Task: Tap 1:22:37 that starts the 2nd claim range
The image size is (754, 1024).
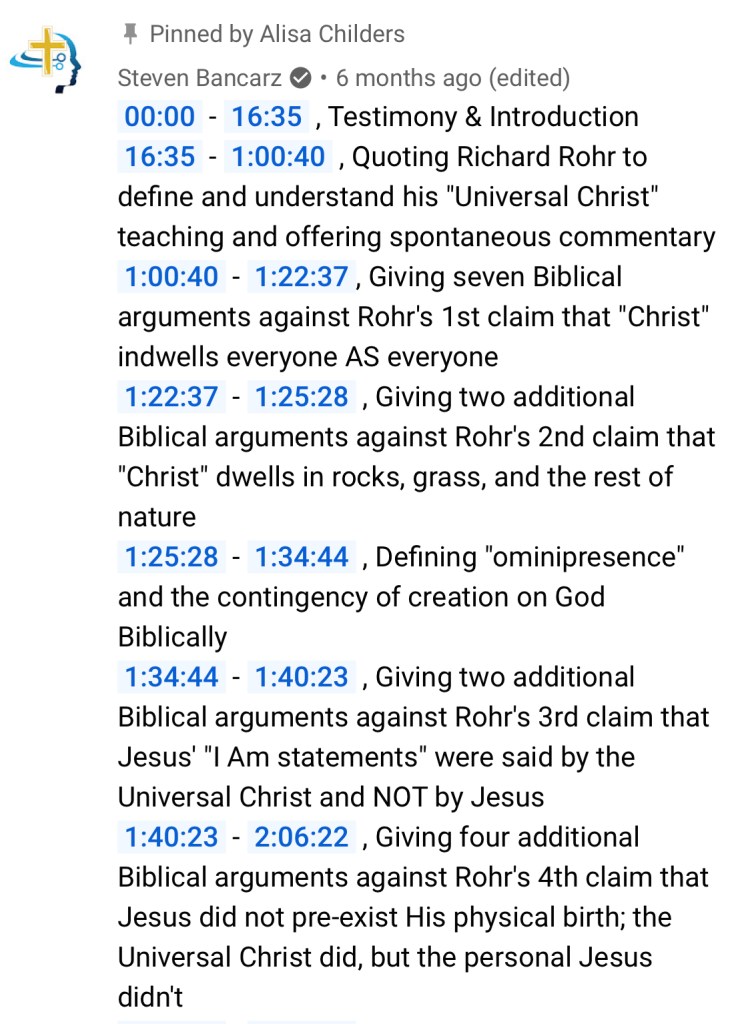Action: 171,397
